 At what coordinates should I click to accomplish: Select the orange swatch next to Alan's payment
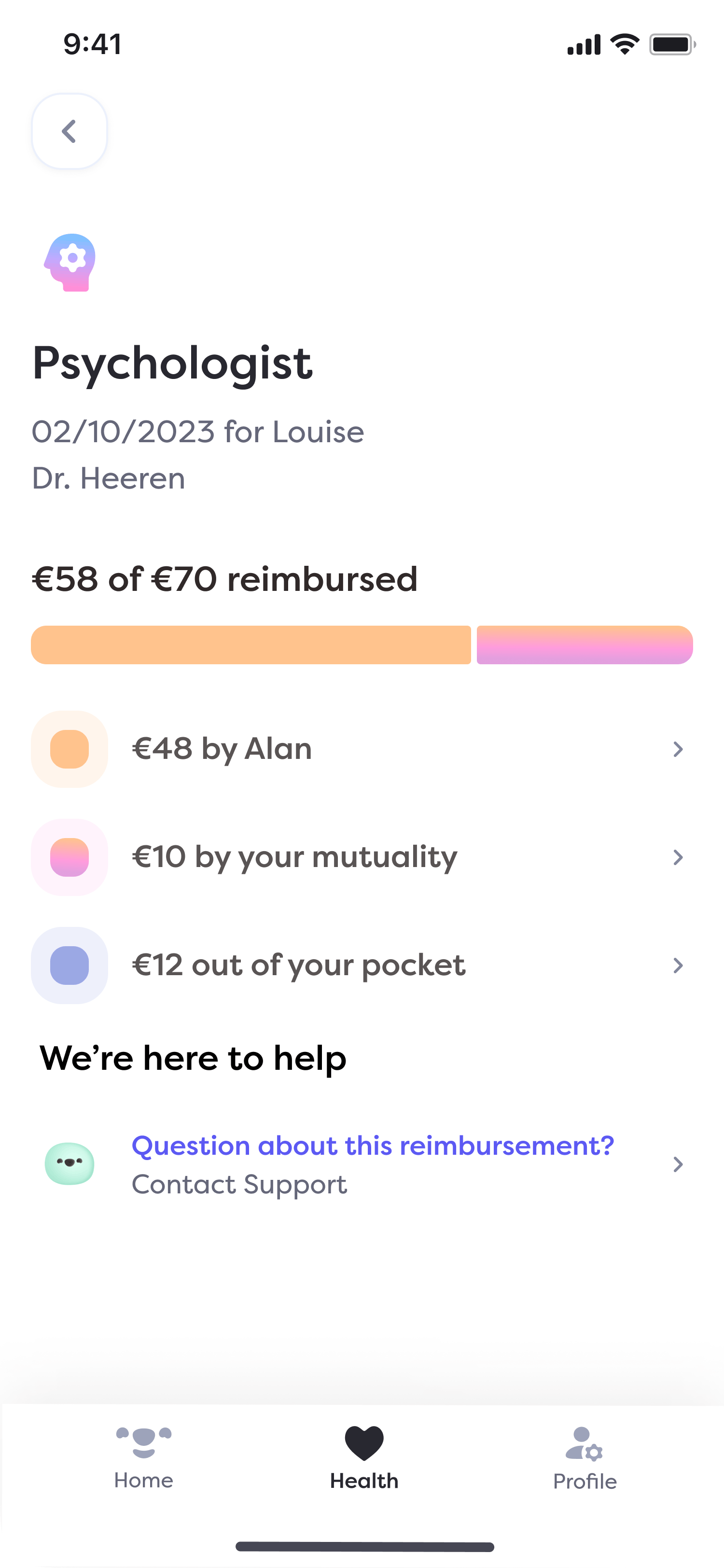pyautogui.click(x=69, y=749)
